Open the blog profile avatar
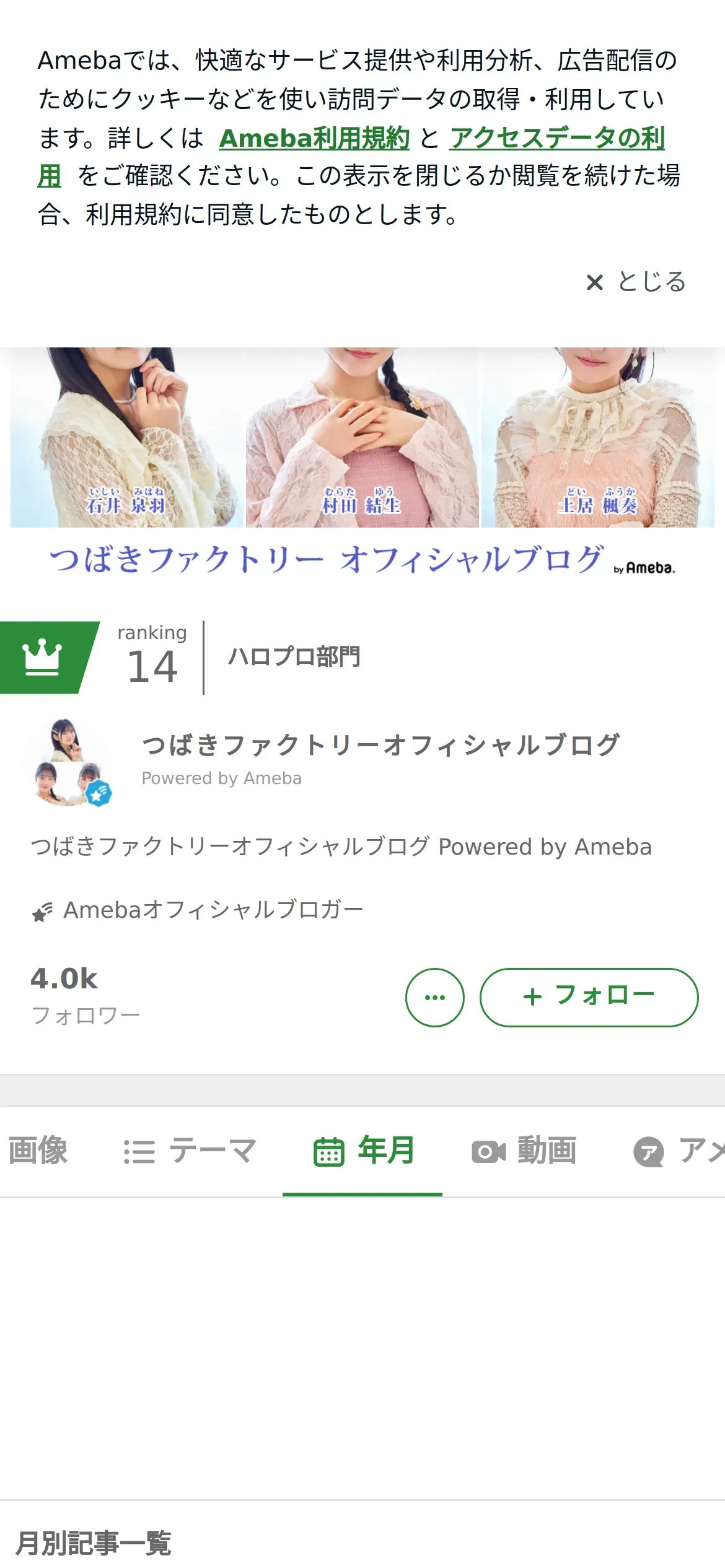 tap(68, 762)
